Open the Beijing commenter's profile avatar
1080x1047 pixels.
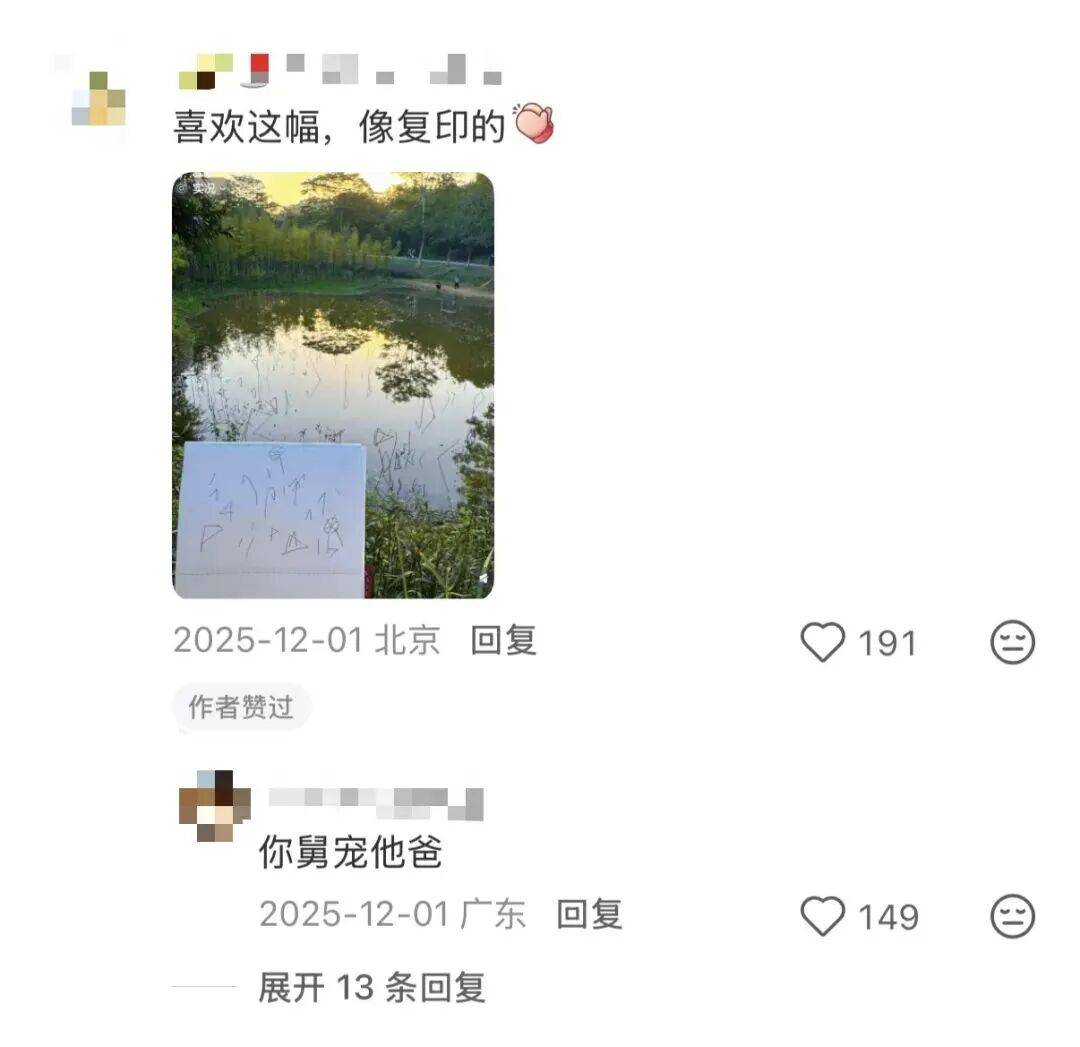point(98,98)
